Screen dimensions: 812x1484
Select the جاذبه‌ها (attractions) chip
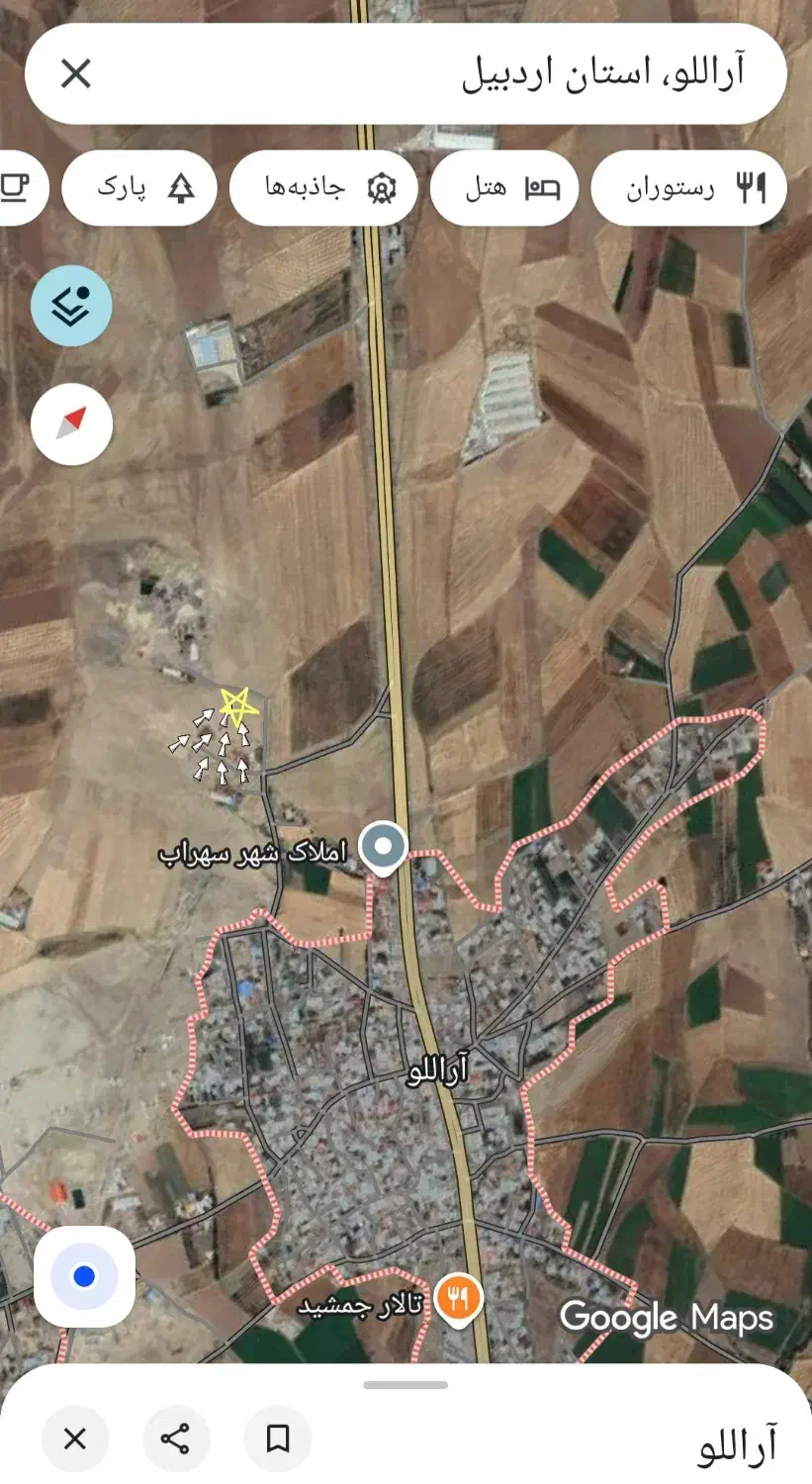coord(323,188)
